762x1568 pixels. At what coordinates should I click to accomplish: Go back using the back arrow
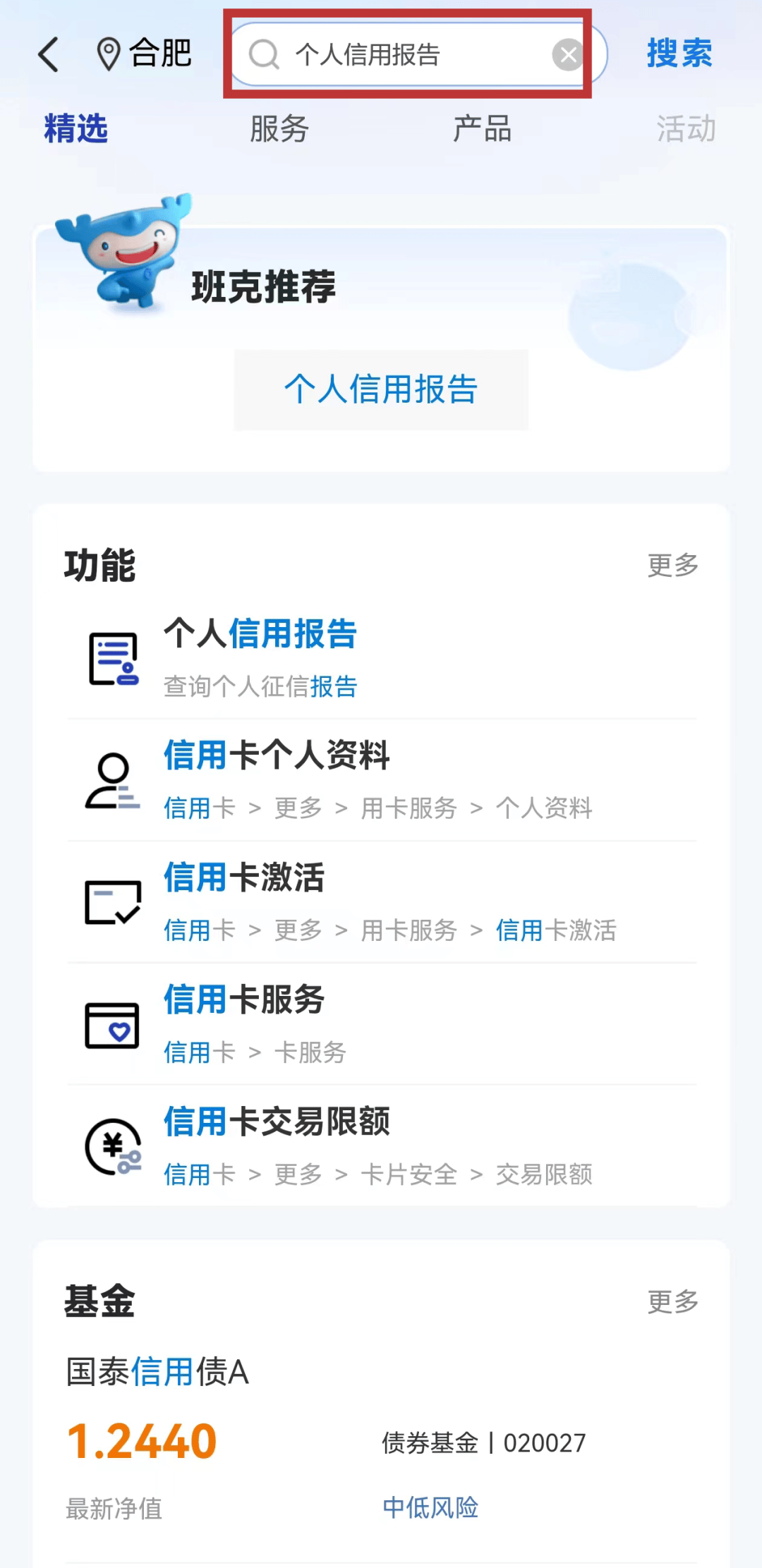click(48, 54)
